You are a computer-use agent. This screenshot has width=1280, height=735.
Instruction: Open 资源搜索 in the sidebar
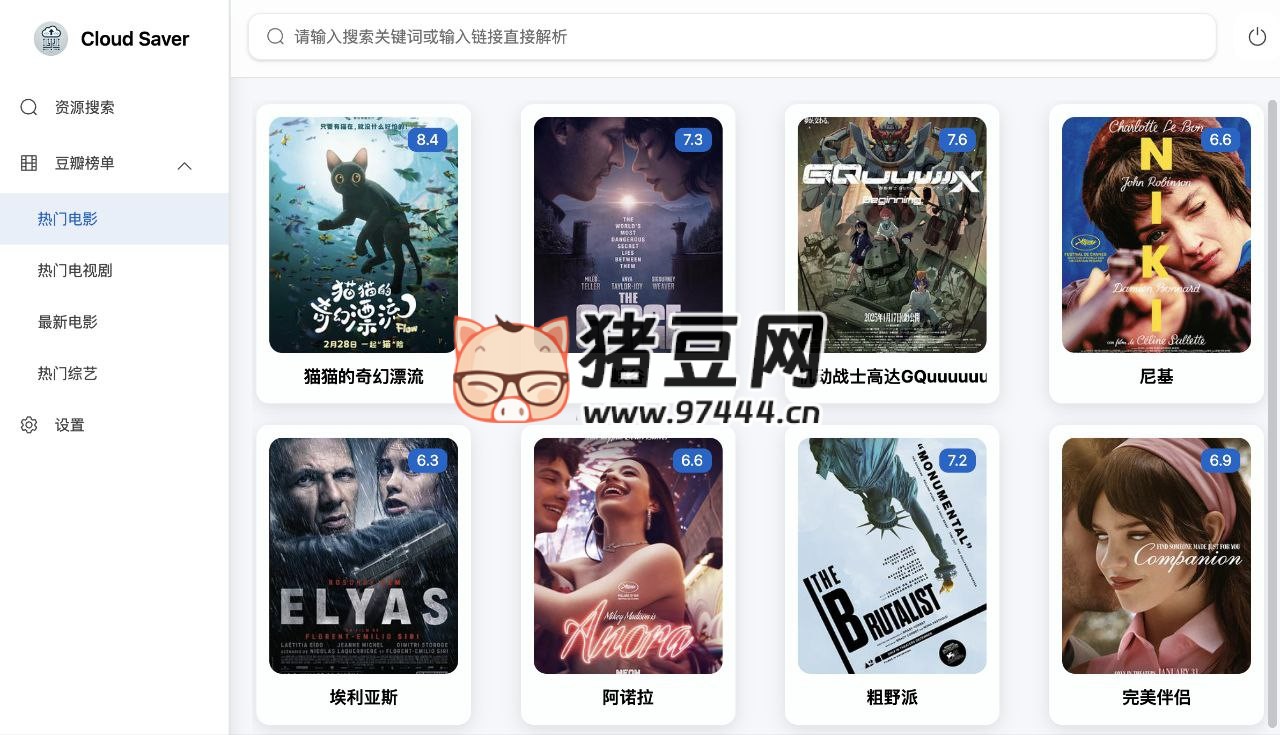[85, 107]
